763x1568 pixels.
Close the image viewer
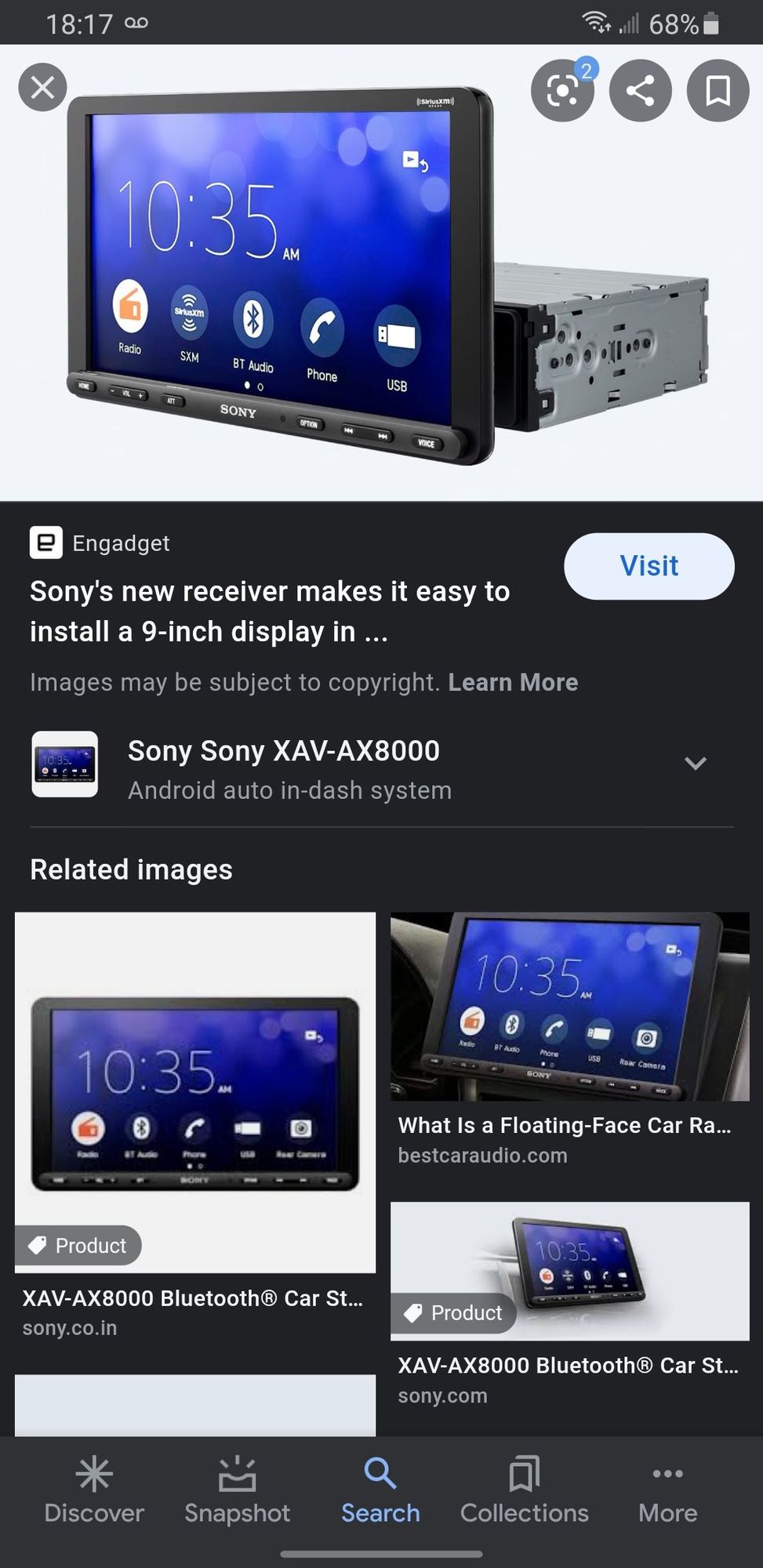(x=42, y=87)
